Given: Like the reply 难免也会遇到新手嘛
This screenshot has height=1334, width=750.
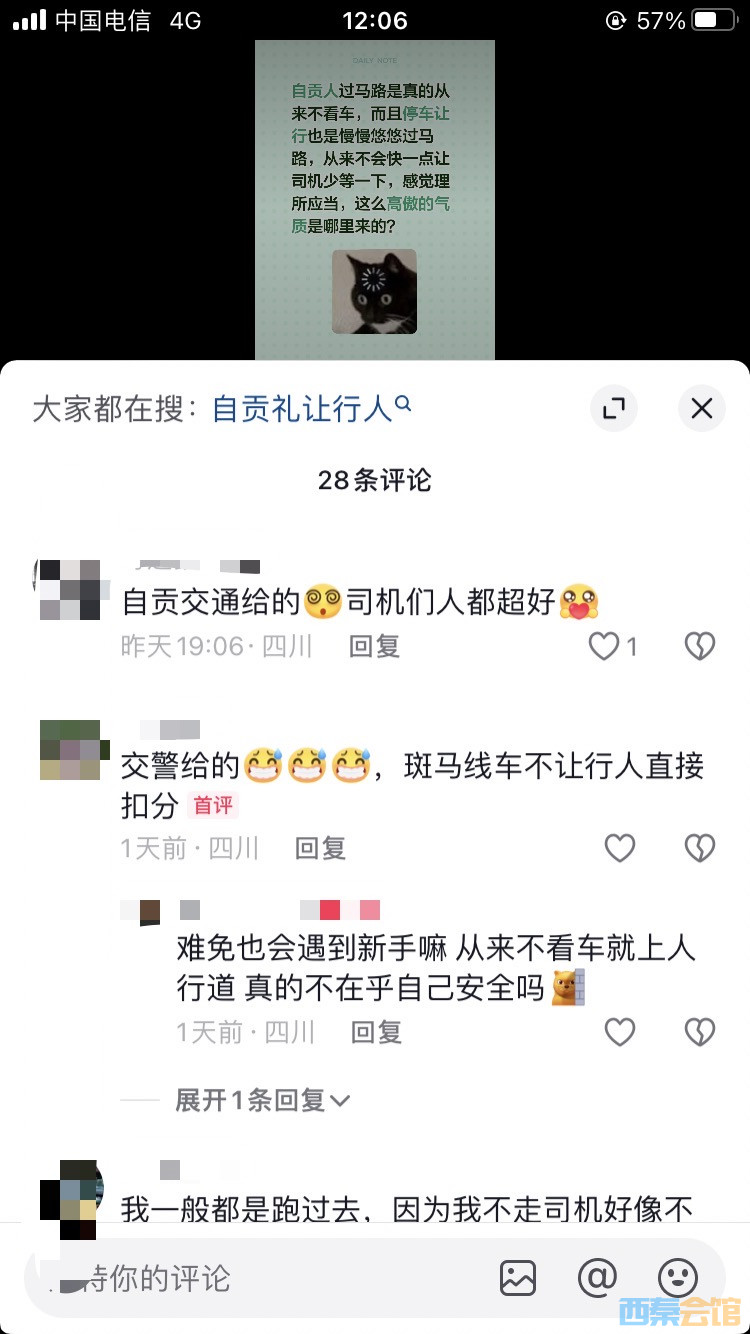Looking at the screenshot, I should (x=620, y=1032).
